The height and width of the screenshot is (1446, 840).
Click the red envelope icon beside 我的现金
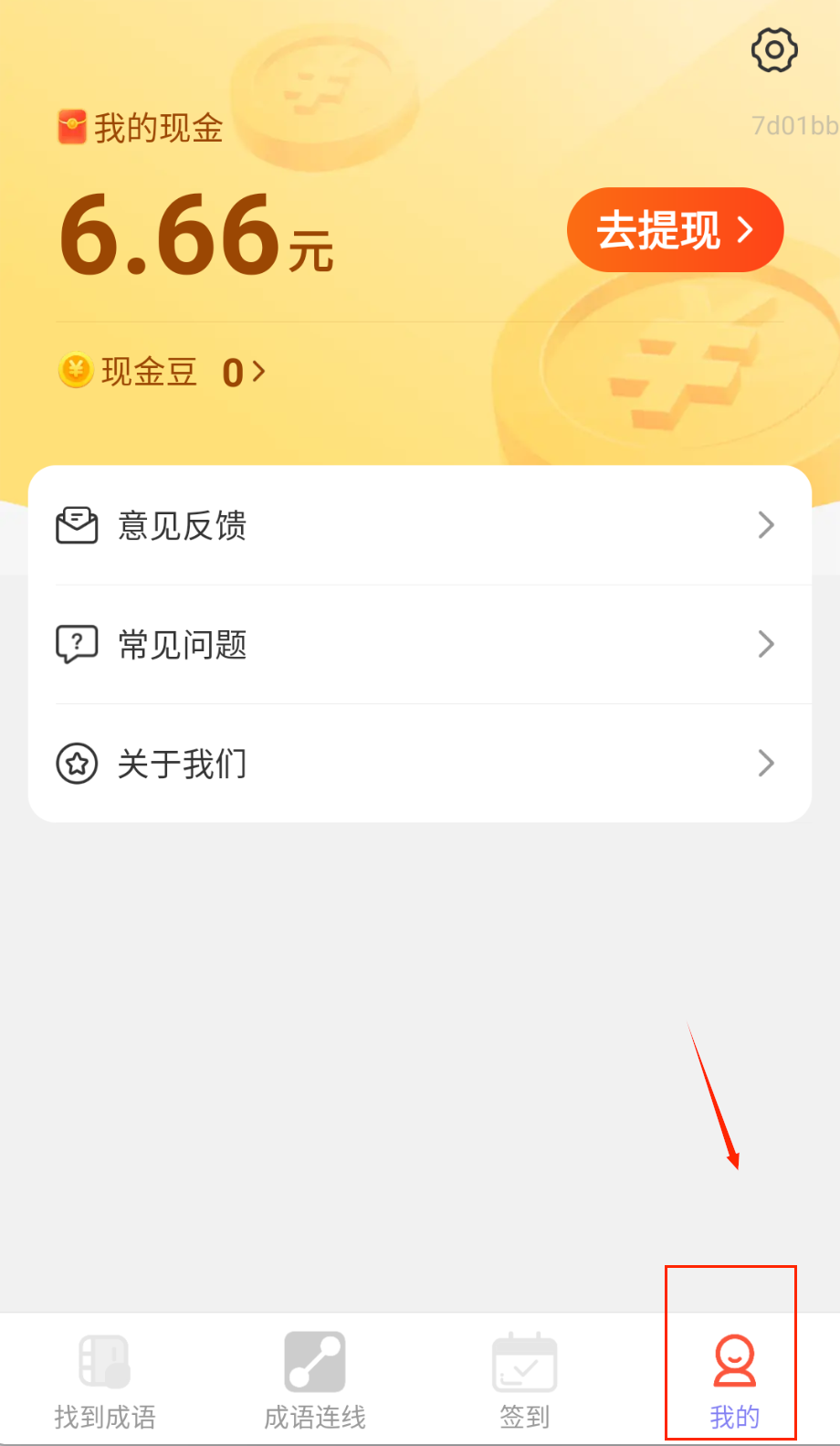pos(72,128)
